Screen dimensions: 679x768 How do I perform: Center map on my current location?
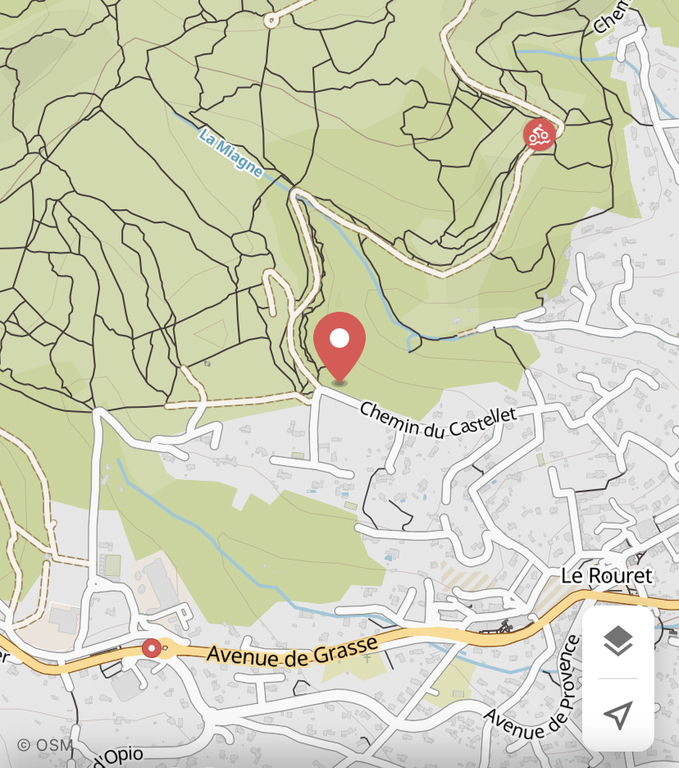(x=618, y=715)
